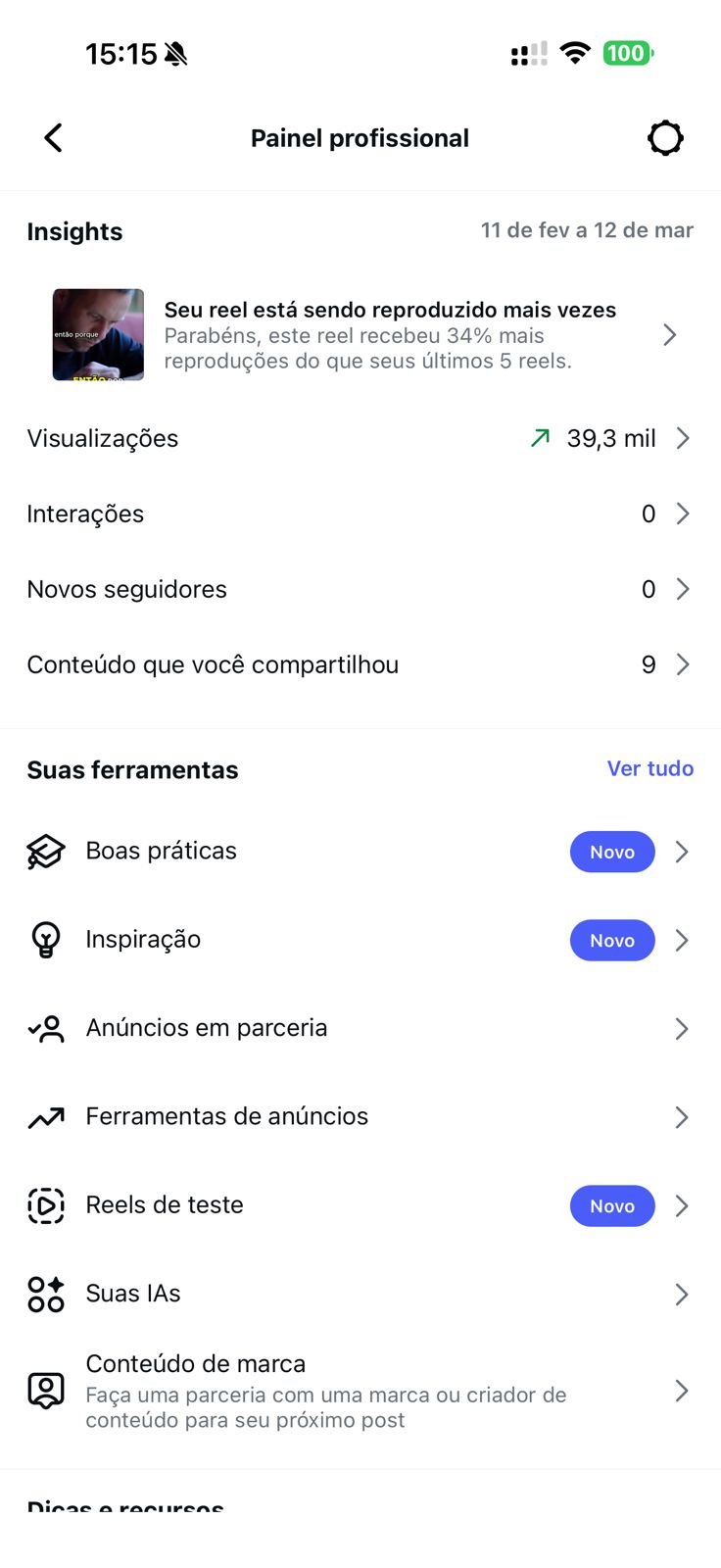Viewport: 721px width, 1568px height.
Task: Open the Interações insights row
Action: (x=360, y=514)
